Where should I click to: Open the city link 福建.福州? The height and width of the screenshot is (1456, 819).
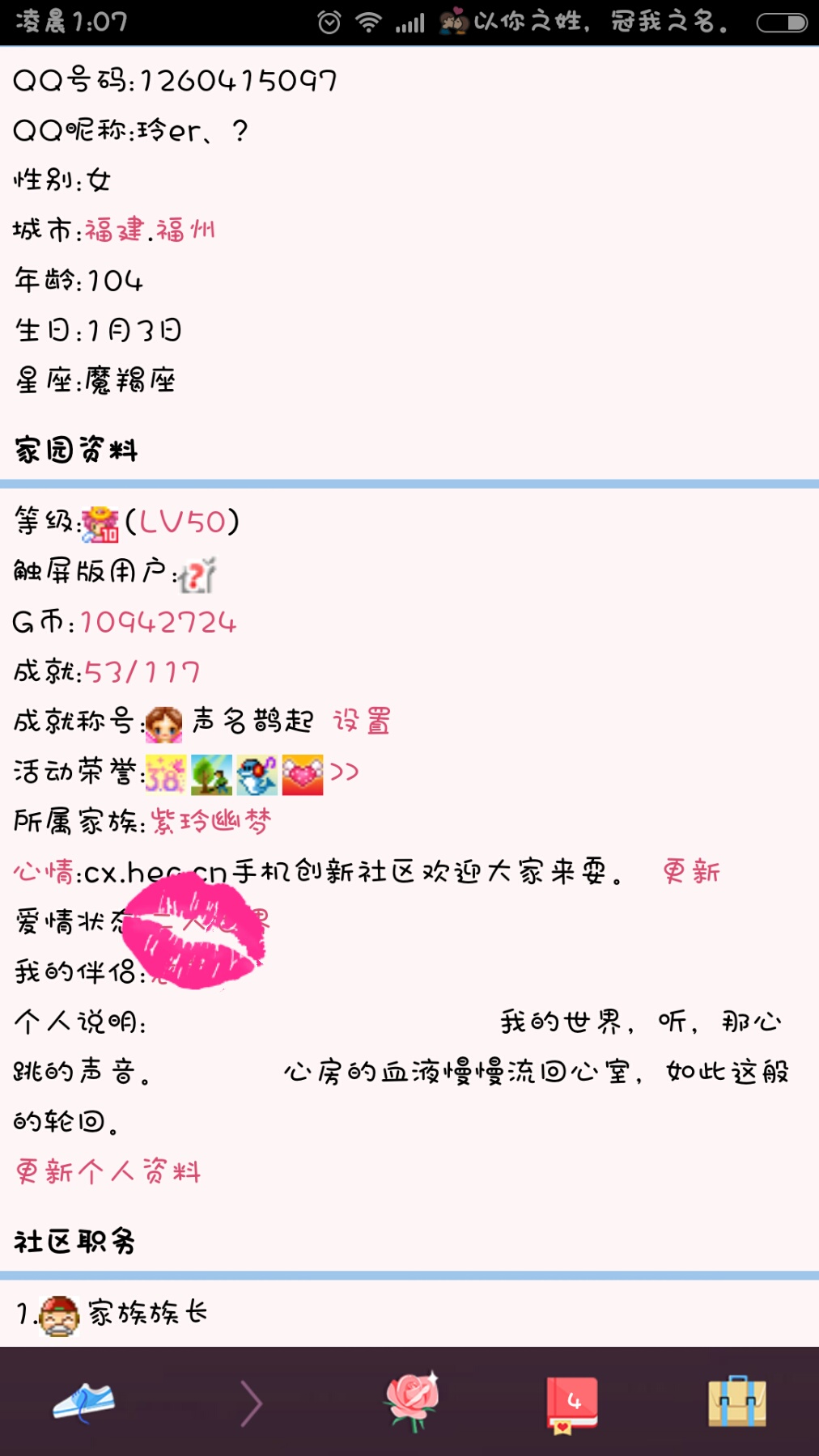[150, 231]
